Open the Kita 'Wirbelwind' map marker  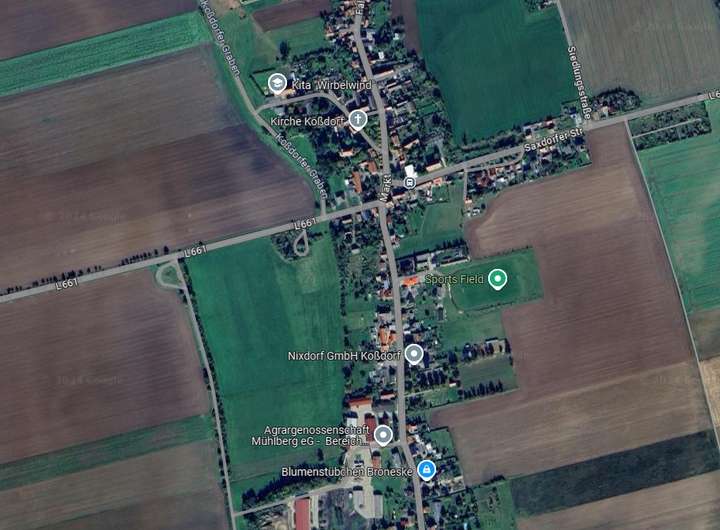(x=277, y=84)
